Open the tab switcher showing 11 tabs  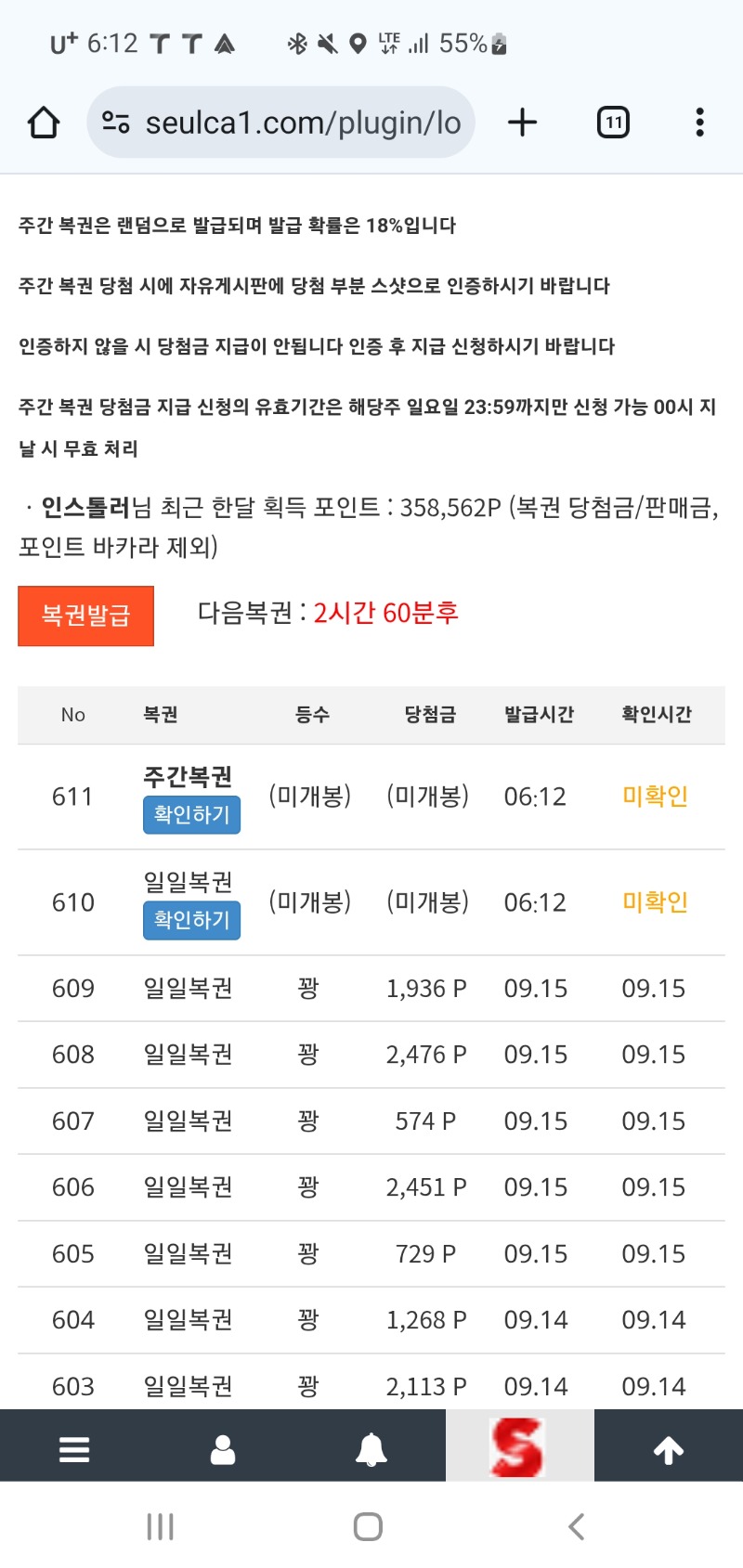coord(613,123)
